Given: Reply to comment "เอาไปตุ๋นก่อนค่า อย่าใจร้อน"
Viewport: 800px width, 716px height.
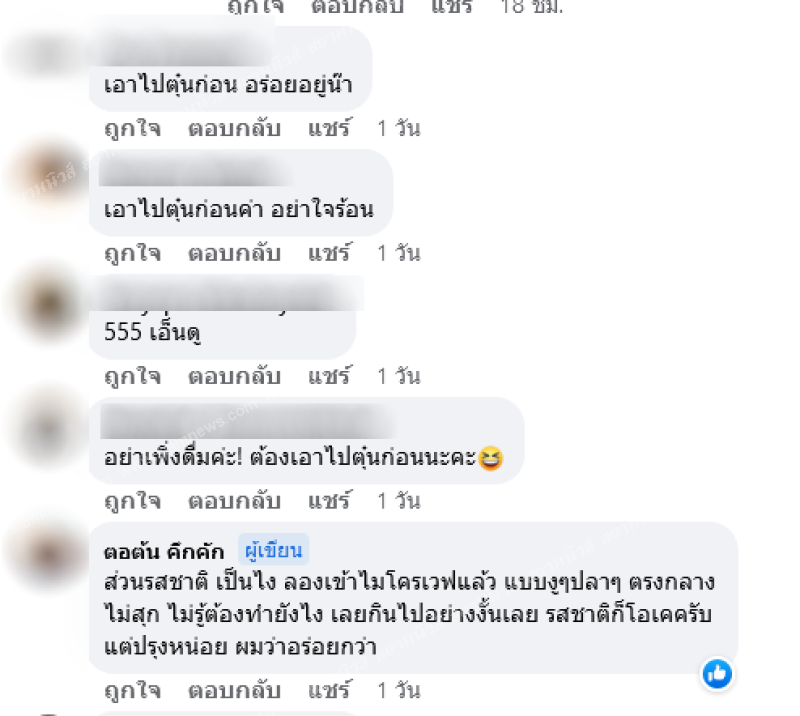Looking at the screenshot, I should [235, 252].
